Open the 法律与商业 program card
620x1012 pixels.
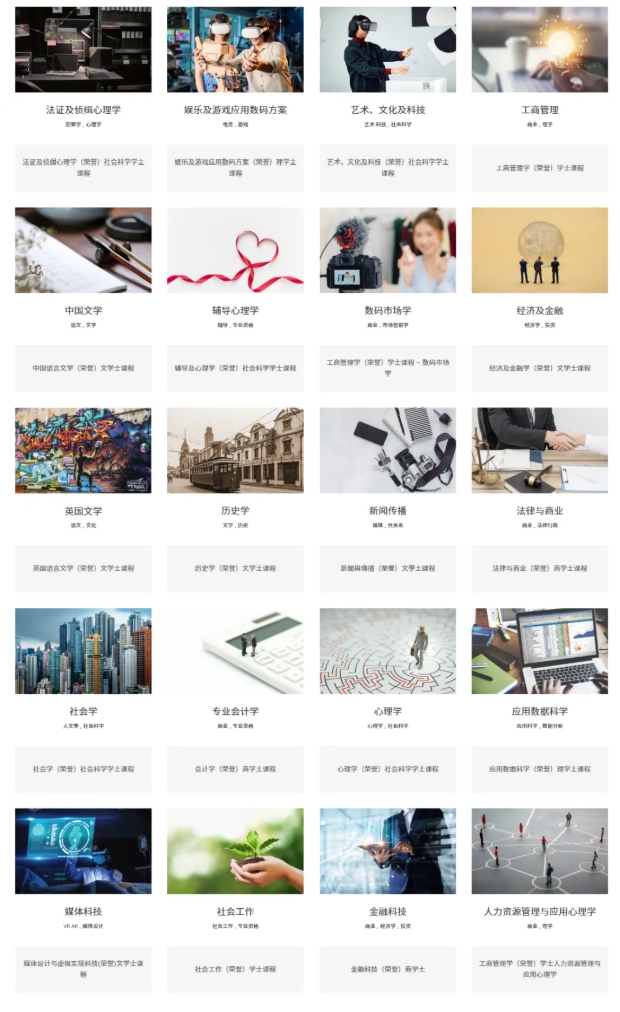[x=539, y=511]
